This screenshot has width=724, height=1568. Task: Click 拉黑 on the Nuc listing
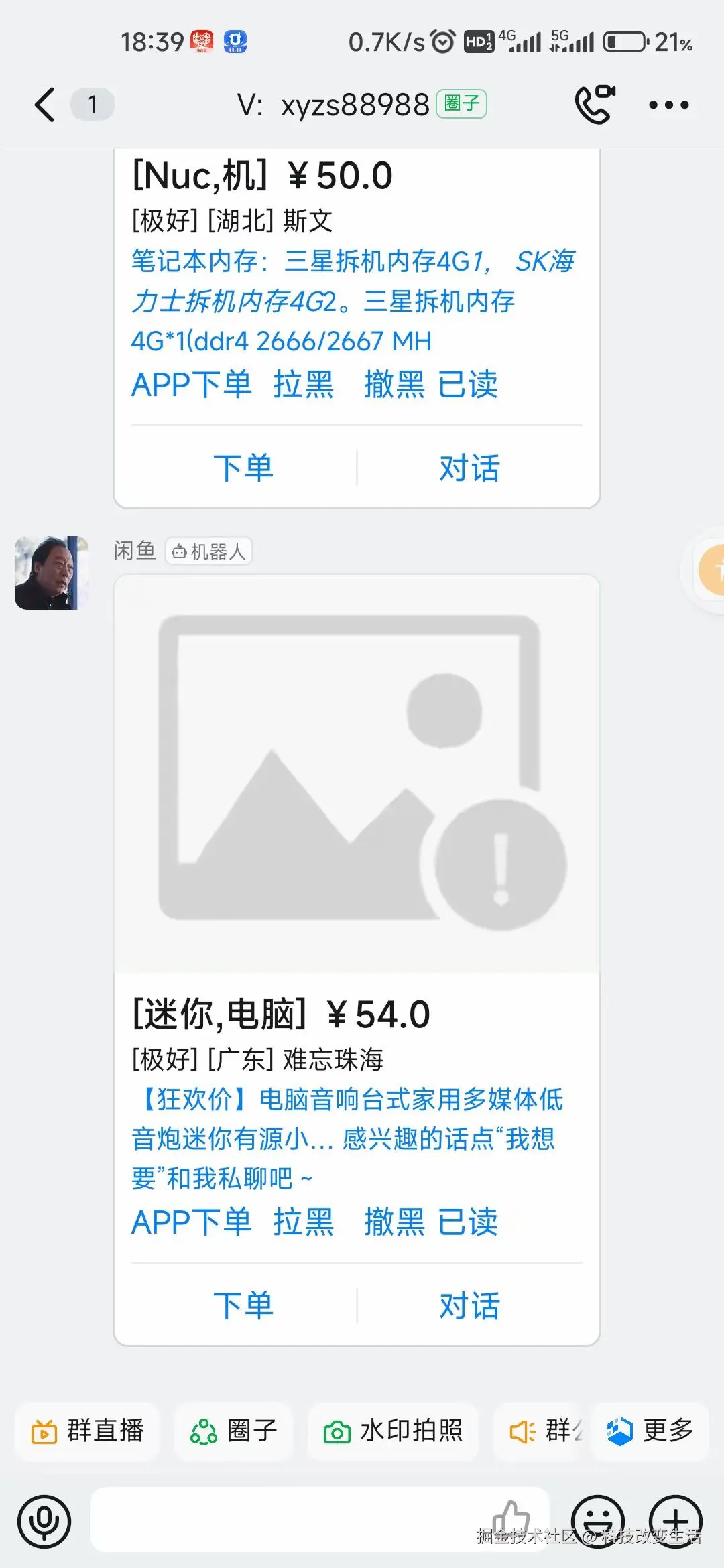coord(303,385)
